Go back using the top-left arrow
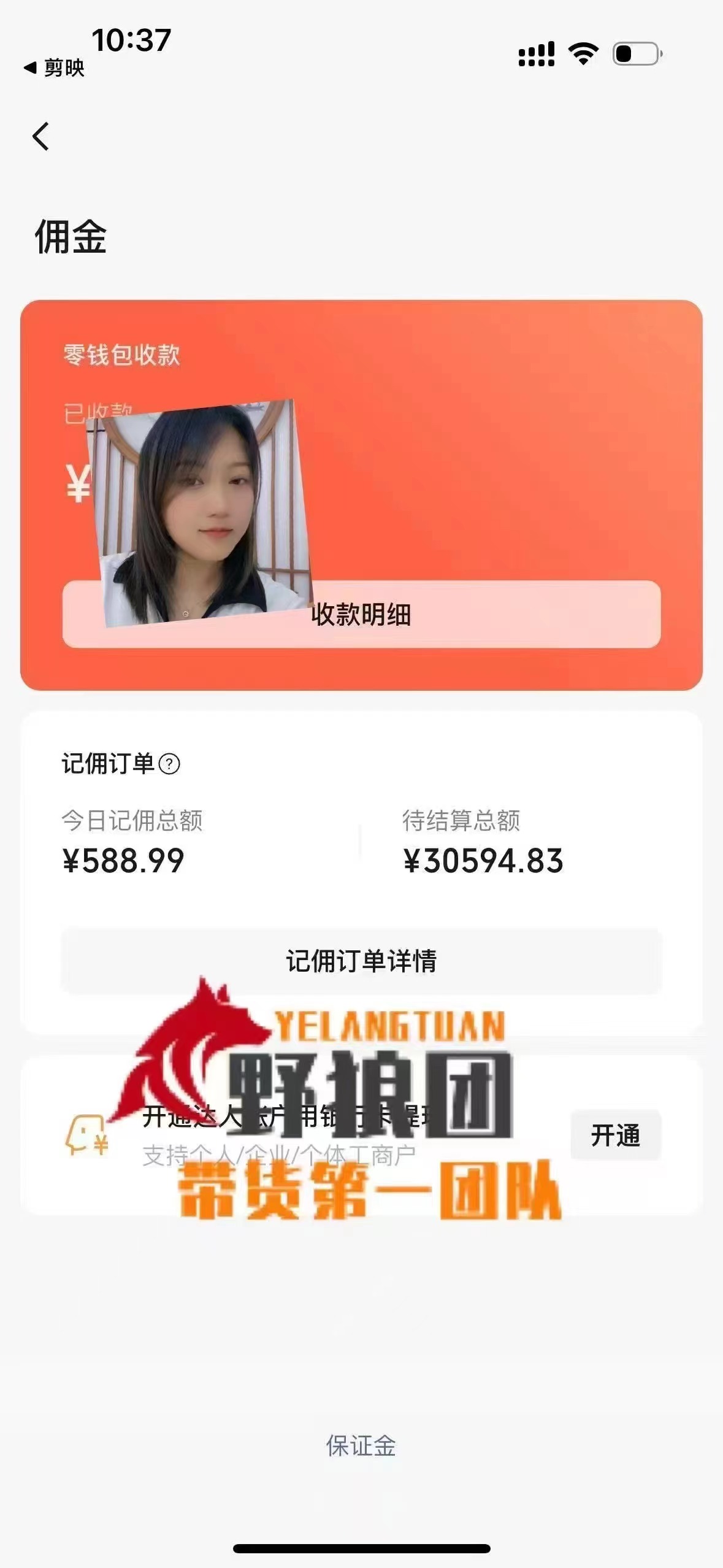 40,136
